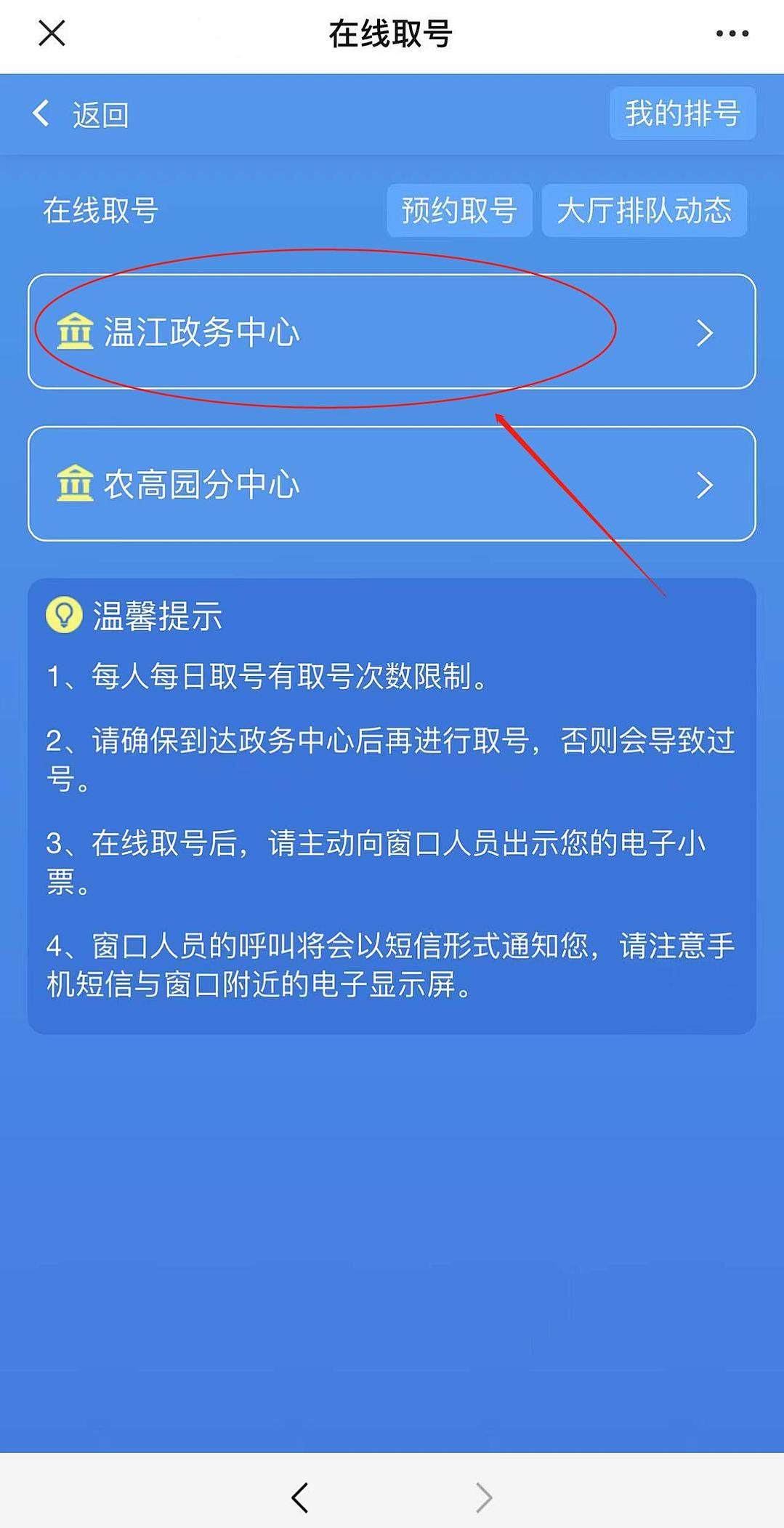Close the 在线取号 page
This screenshot has width=784, height=1528.
point(52,33)
